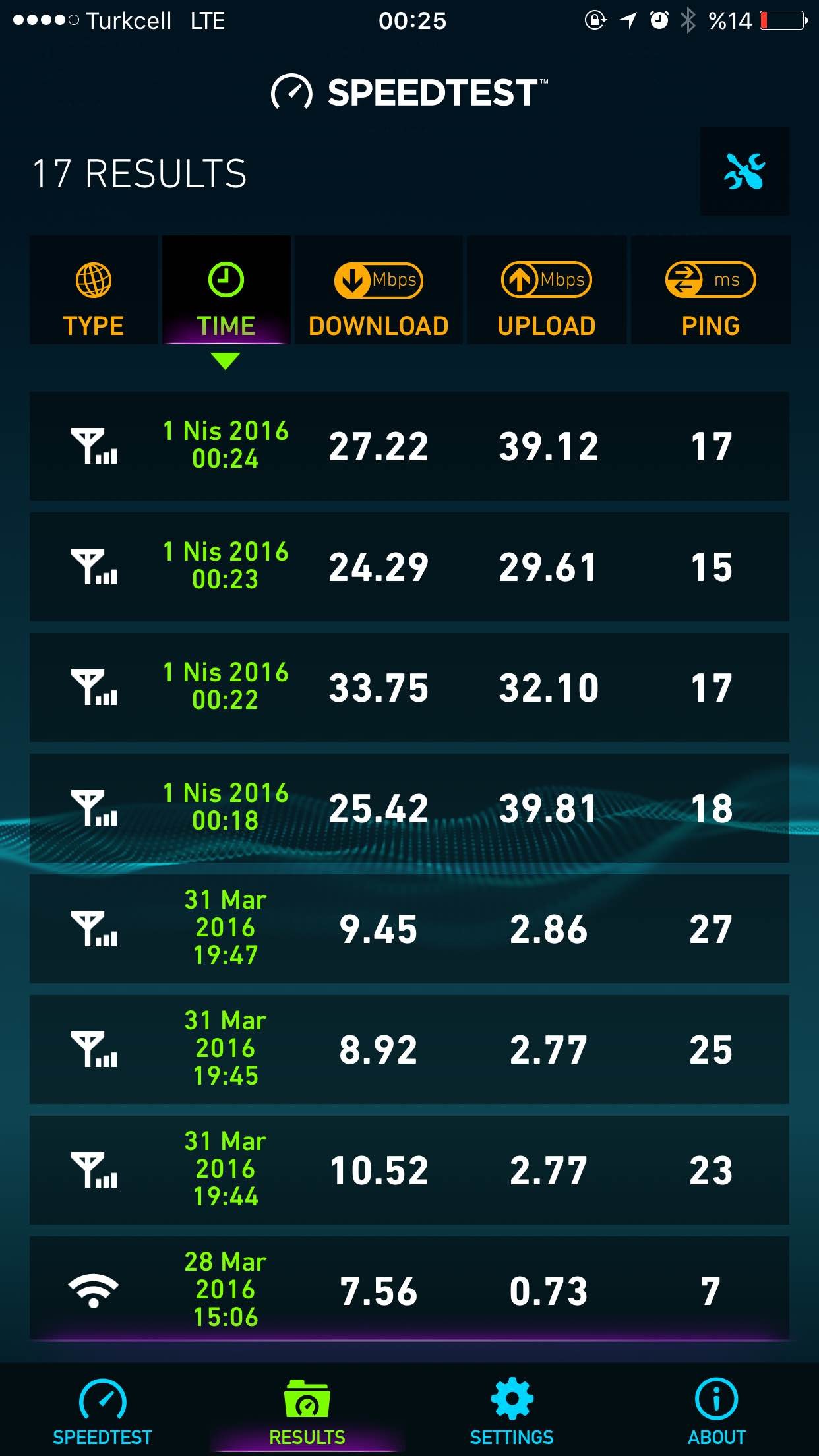Open the 1 Nis 2016 00:24 result
Screen dimensions: 819x1456
click(409, 446)
